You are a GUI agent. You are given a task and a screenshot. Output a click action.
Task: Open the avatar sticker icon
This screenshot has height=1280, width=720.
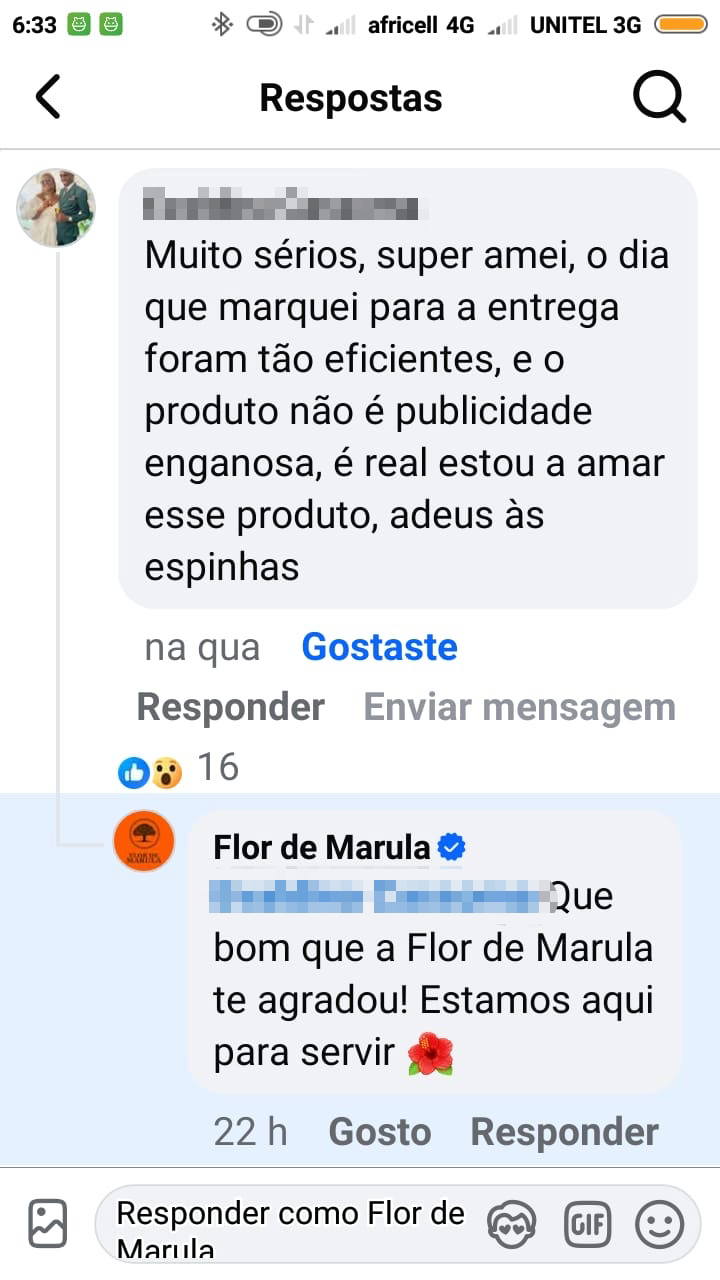point(512,1224)
